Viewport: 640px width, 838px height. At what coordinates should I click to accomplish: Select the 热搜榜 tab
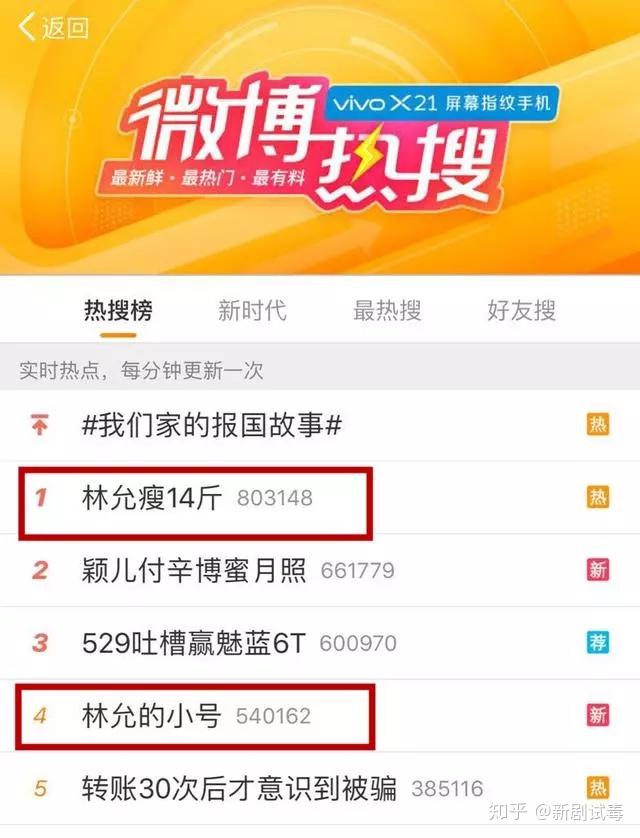(118, 311)
